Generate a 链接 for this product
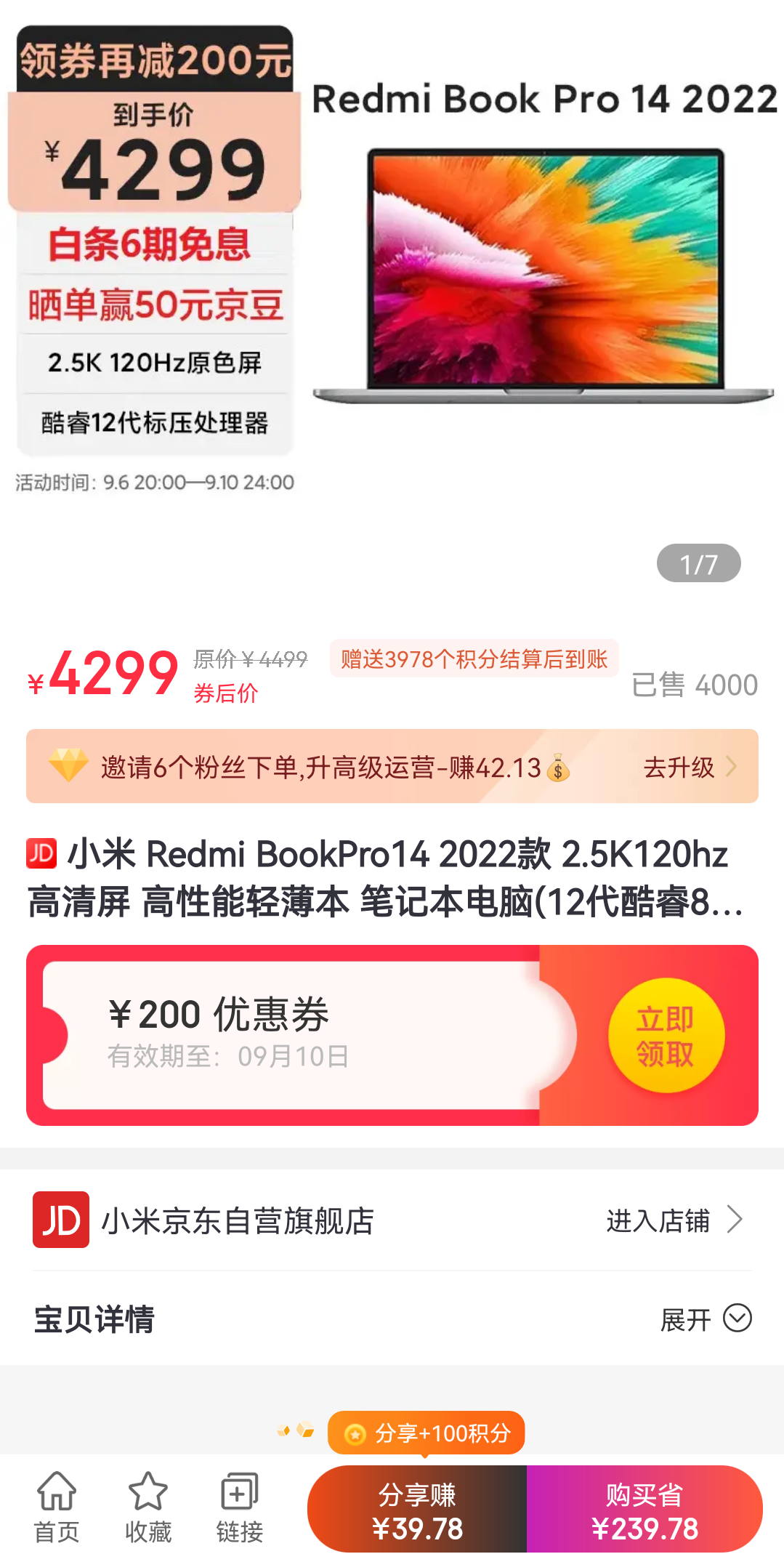 tap(239, 1507)
